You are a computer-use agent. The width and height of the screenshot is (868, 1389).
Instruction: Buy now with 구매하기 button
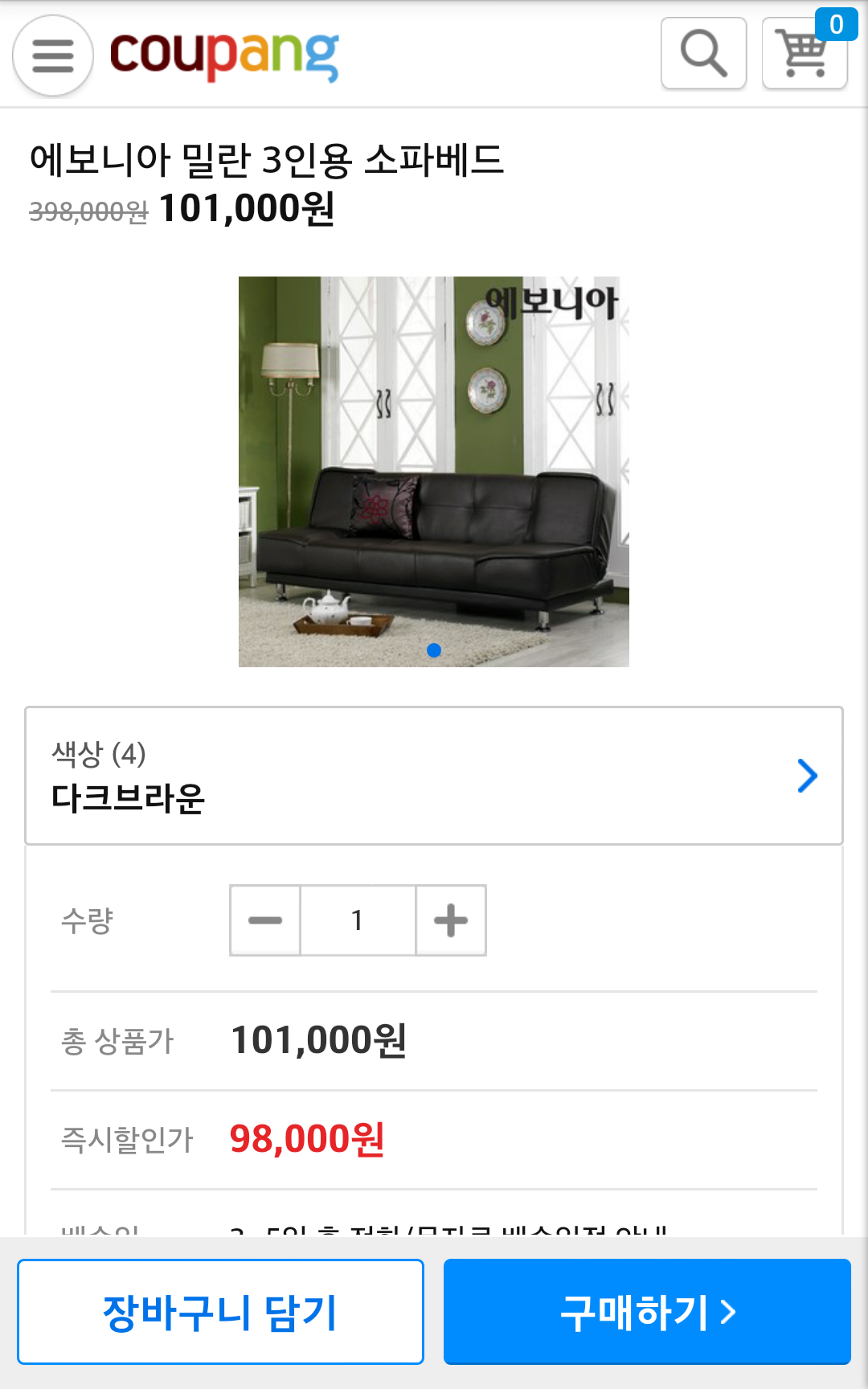tap(647, 1312)
